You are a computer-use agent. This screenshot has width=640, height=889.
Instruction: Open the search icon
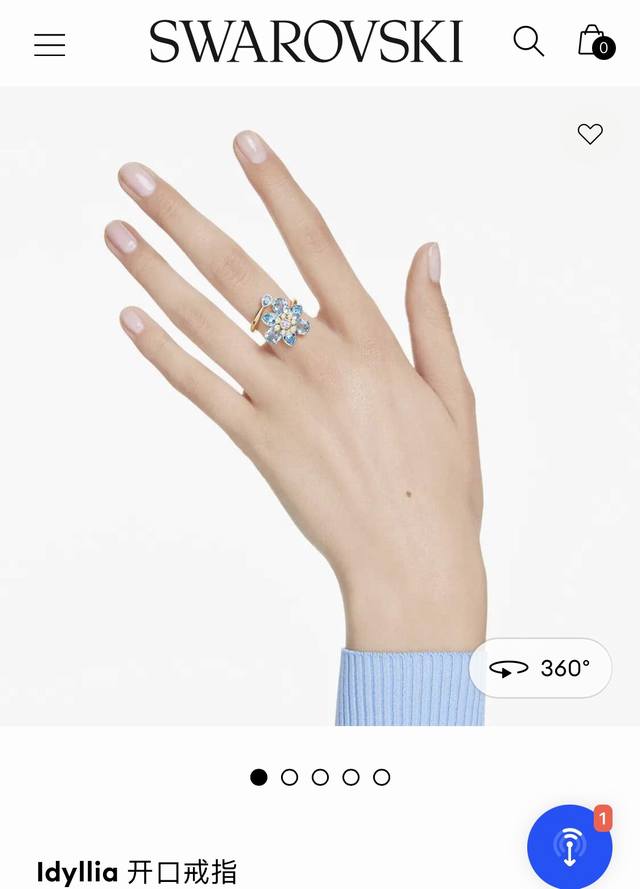[528, 42]
